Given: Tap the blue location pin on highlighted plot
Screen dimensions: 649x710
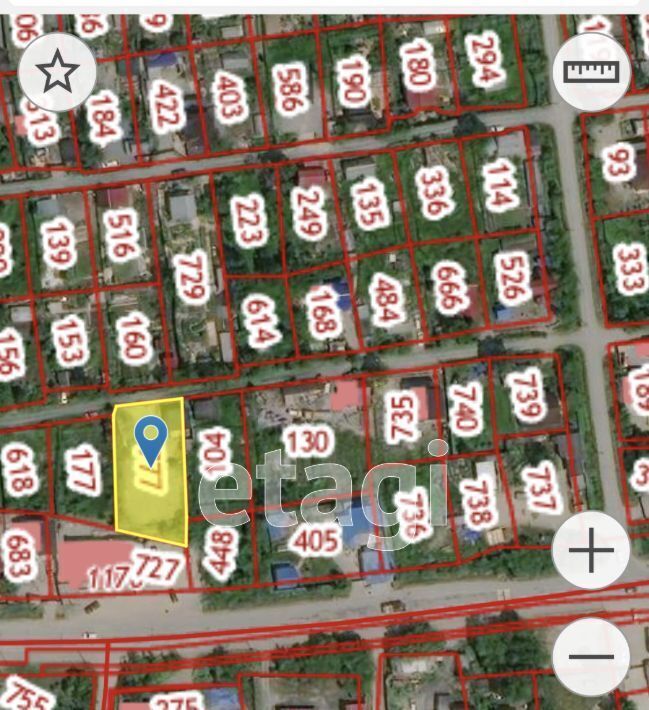Looking at the screenshot, I should [x=151, y=439].
